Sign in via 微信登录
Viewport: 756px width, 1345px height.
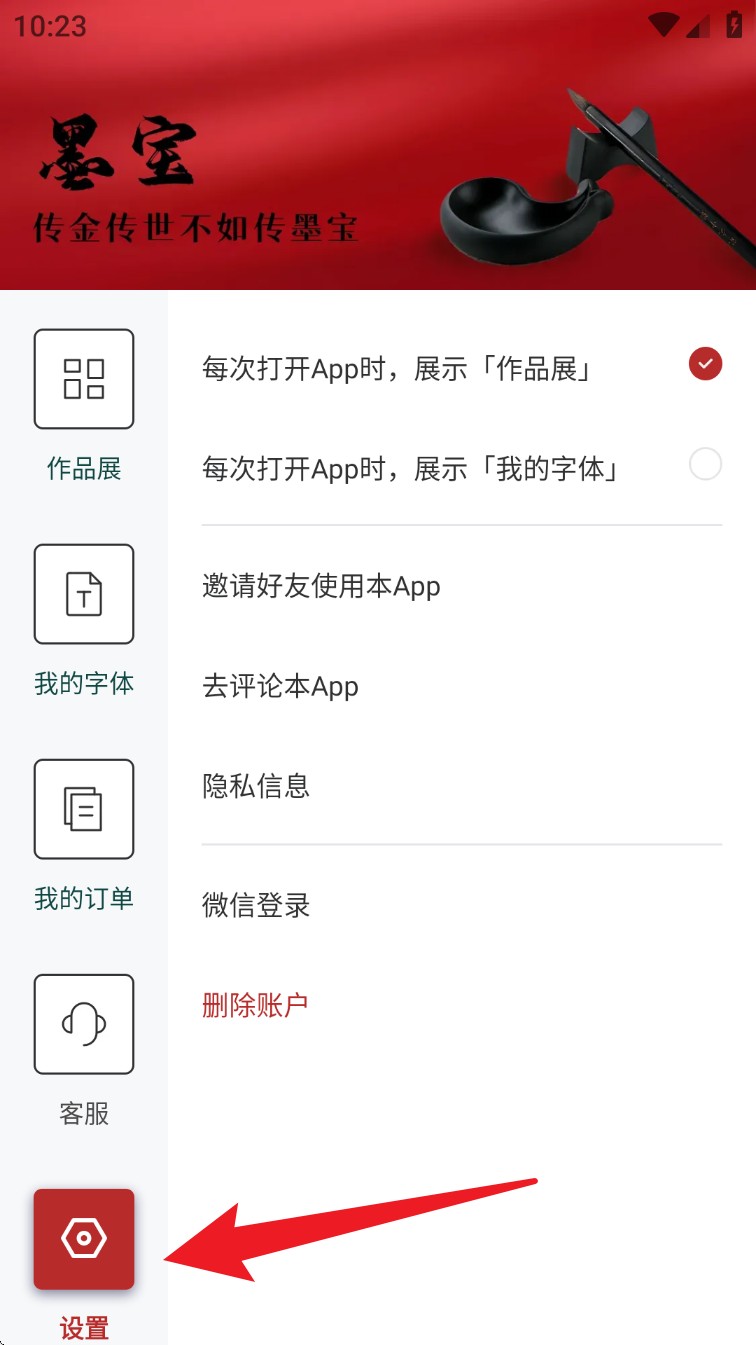pyautogui.click(x=256, y=906)
